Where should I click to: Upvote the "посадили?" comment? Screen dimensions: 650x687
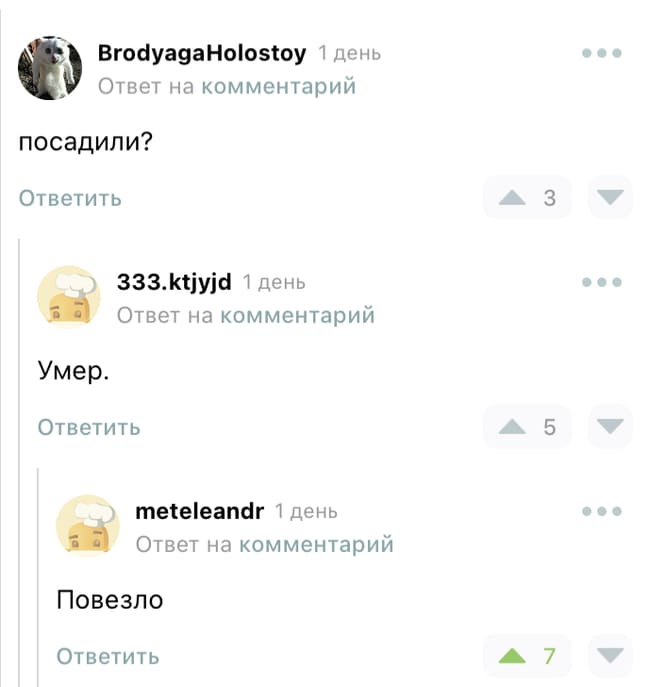513,198
